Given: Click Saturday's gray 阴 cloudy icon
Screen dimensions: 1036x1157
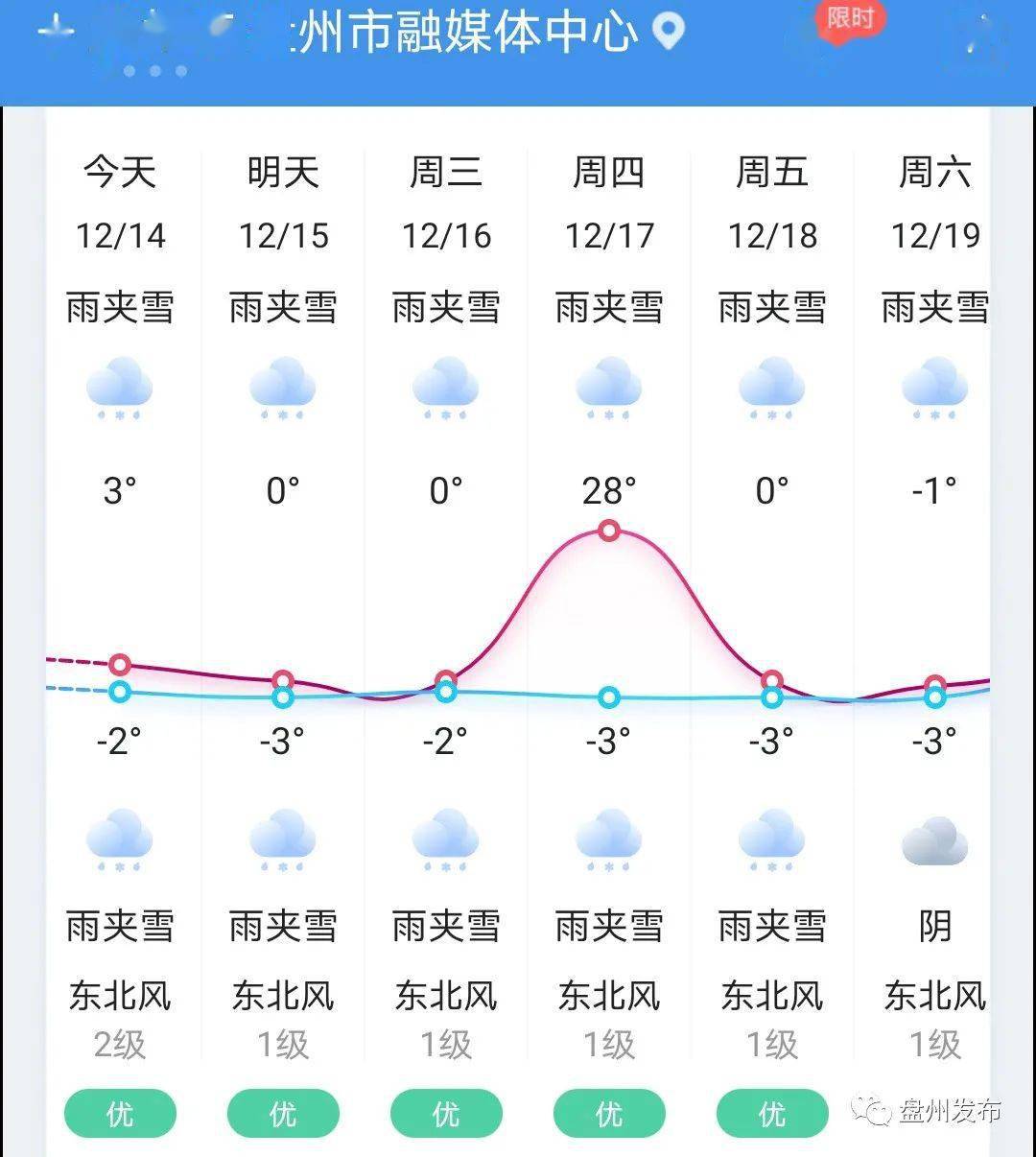Looking at the screenshot, I should coord(934,838).
